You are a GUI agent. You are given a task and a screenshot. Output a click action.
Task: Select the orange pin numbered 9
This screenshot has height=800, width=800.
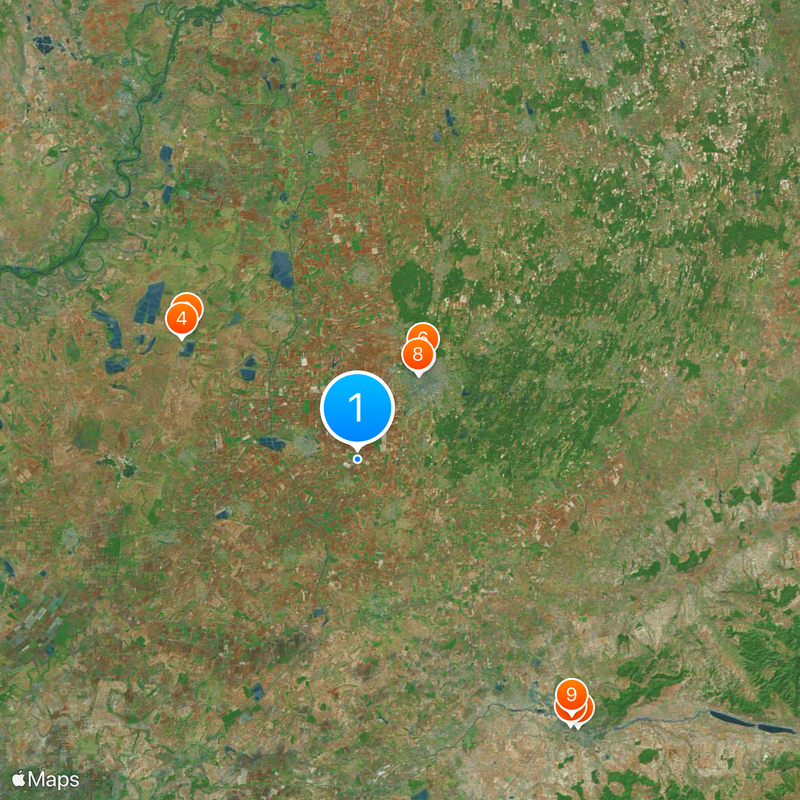coord(571,695)
